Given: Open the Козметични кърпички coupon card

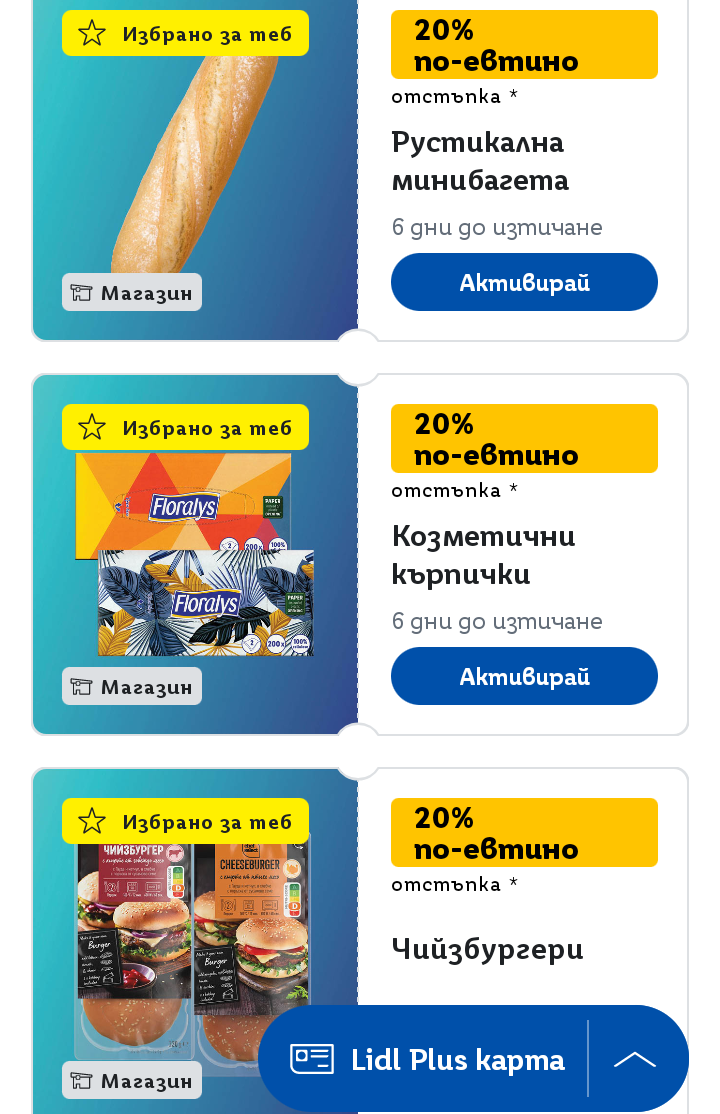Looking at the screenshot, I should click(x=483, y=555).
